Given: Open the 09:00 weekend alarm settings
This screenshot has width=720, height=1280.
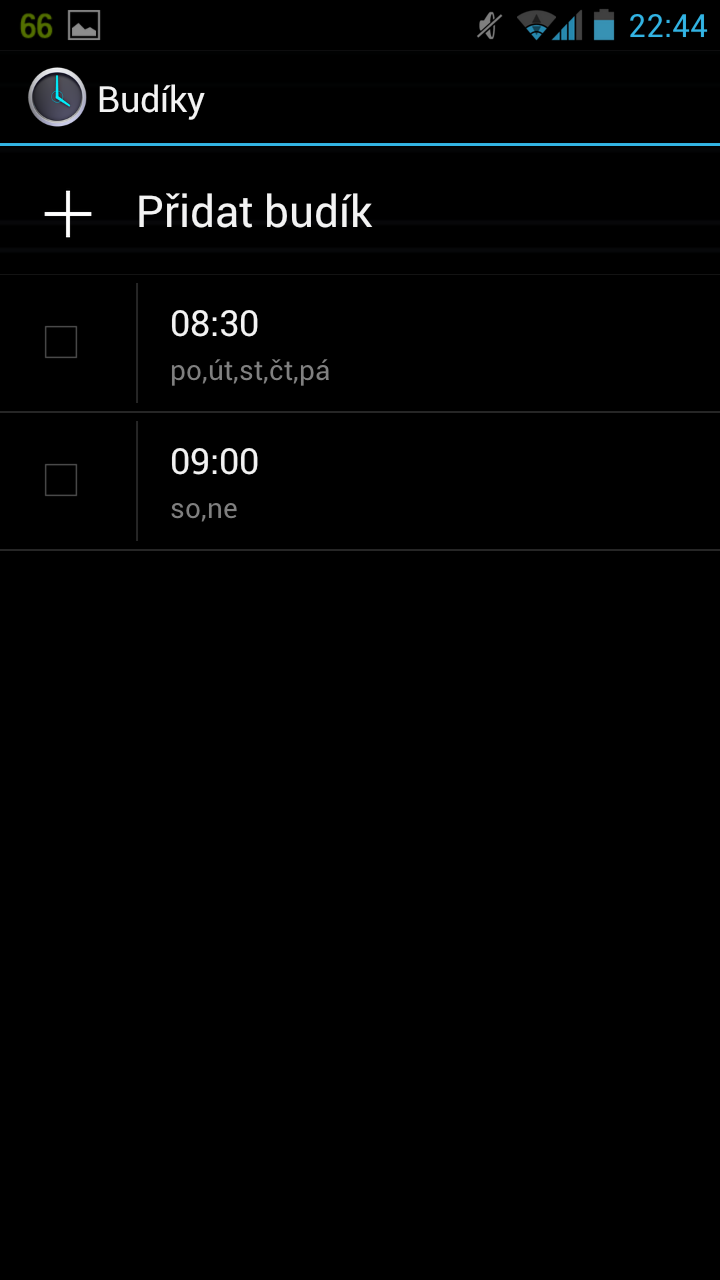Looking at the screenshot, I should (400, 481).
